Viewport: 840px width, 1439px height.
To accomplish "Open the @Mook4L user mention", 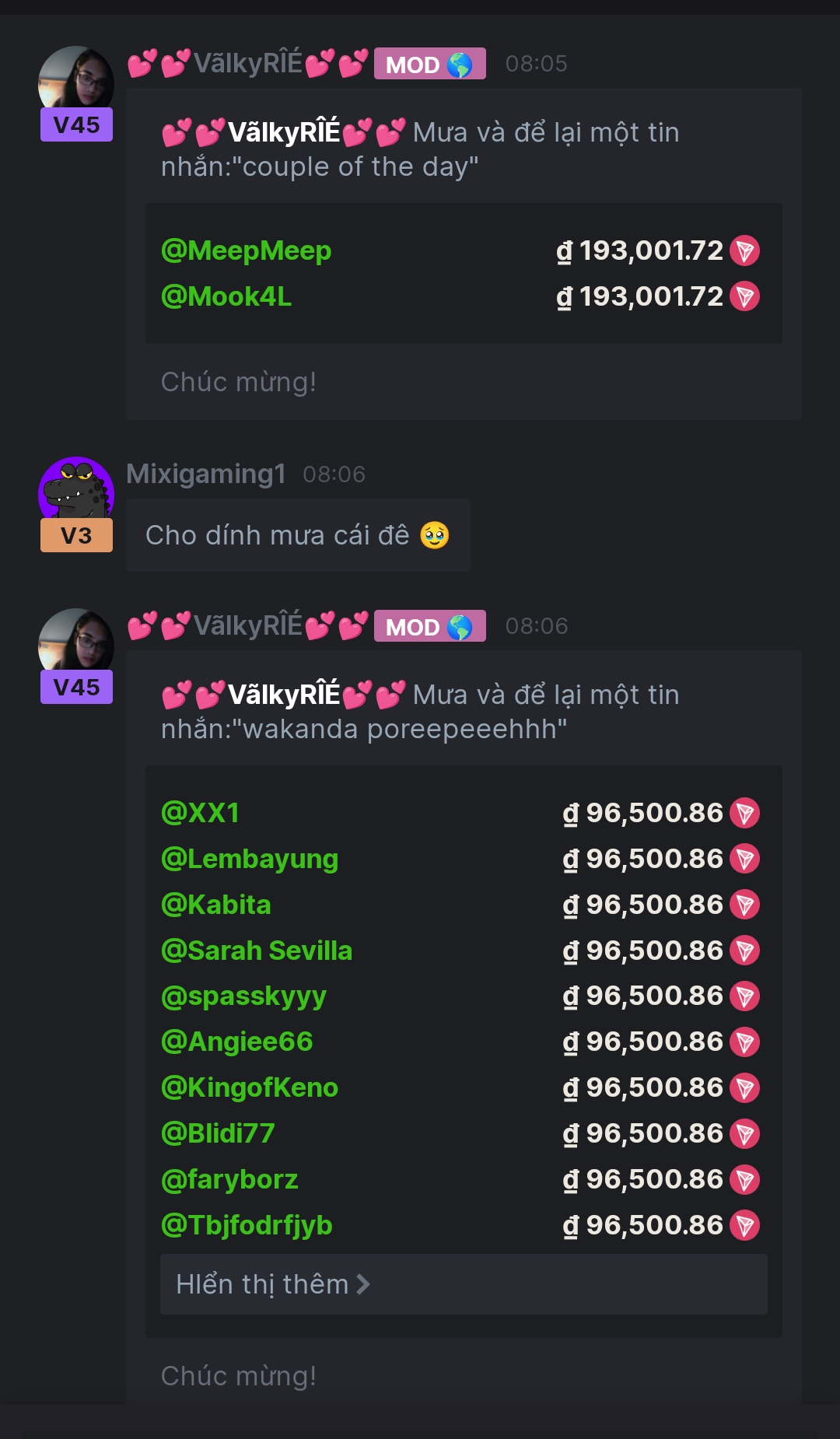I will click(226, 296).
